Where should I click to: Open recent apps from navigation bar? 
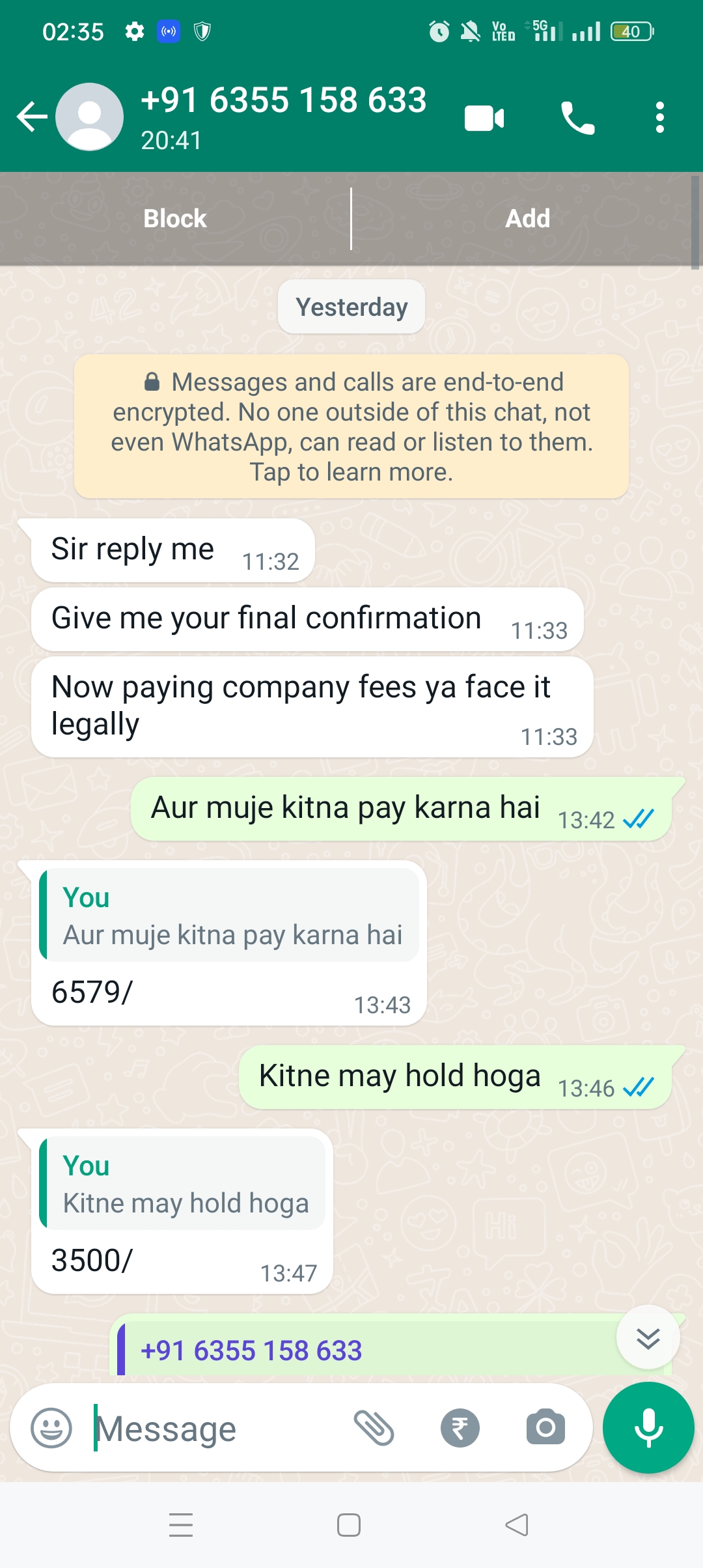click(x=181, y=1525)
